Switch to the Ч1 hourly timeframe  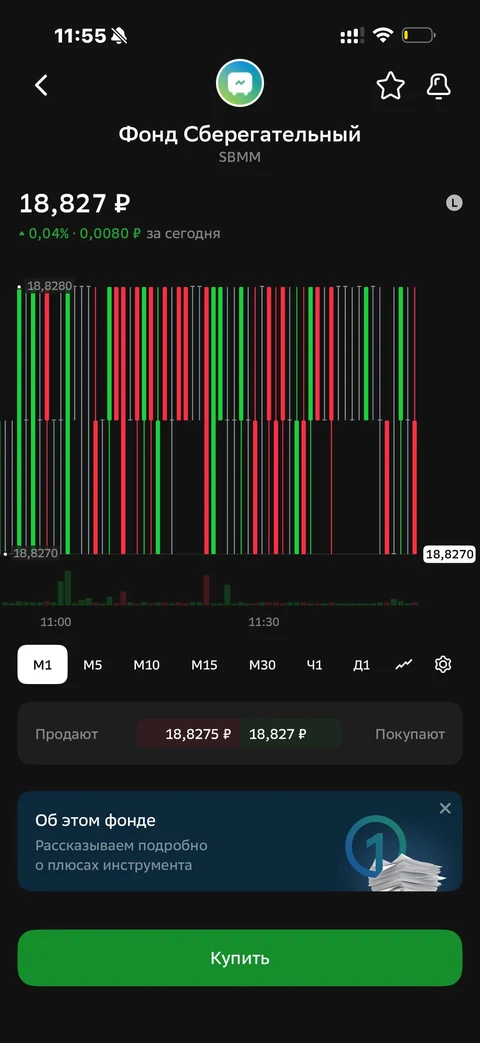[x=314, y=665]
